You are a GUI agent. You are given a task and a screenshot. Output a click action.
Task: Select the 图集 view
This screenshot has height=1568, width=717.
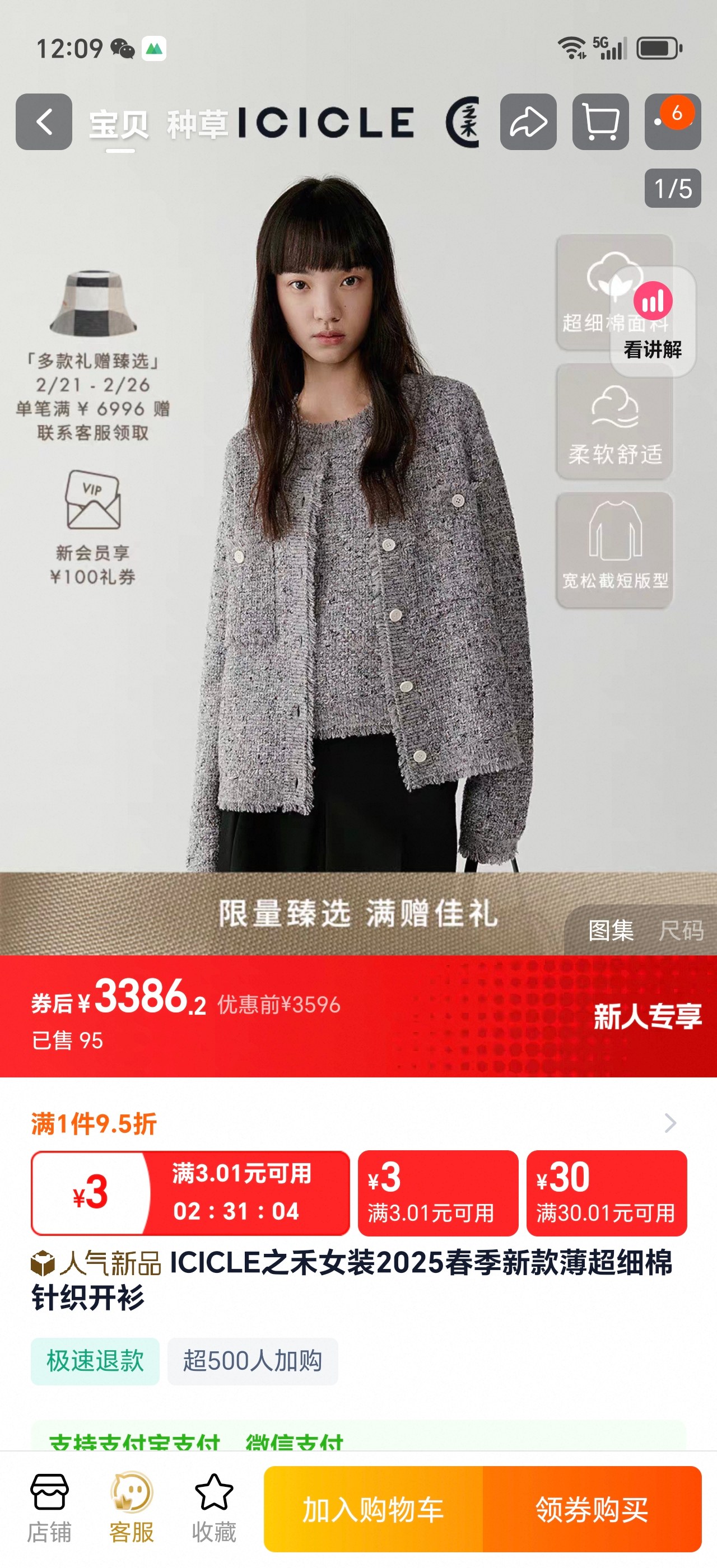(611, 930)
